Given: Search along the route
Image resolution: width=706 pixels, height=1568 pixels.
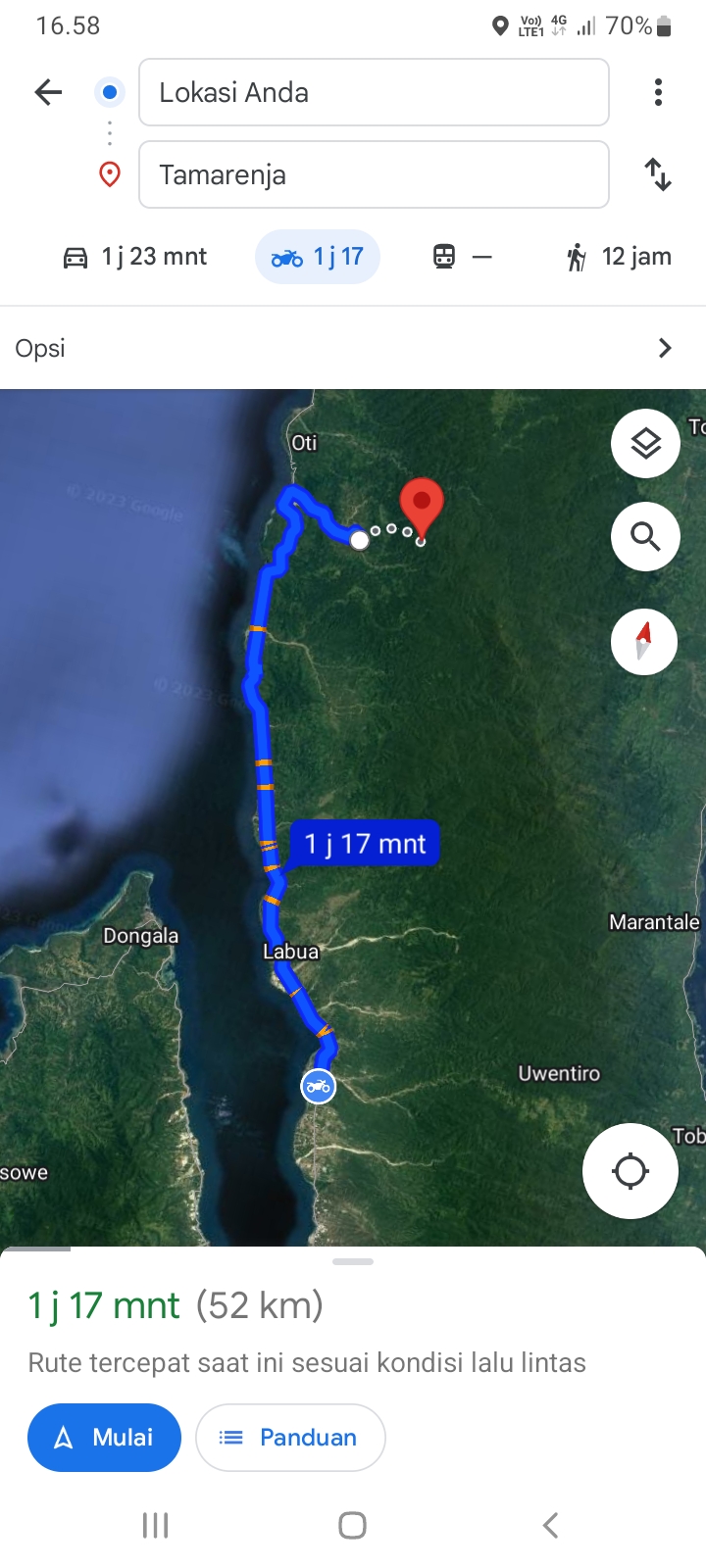Looking at the screenshot, I should point(645,536).
